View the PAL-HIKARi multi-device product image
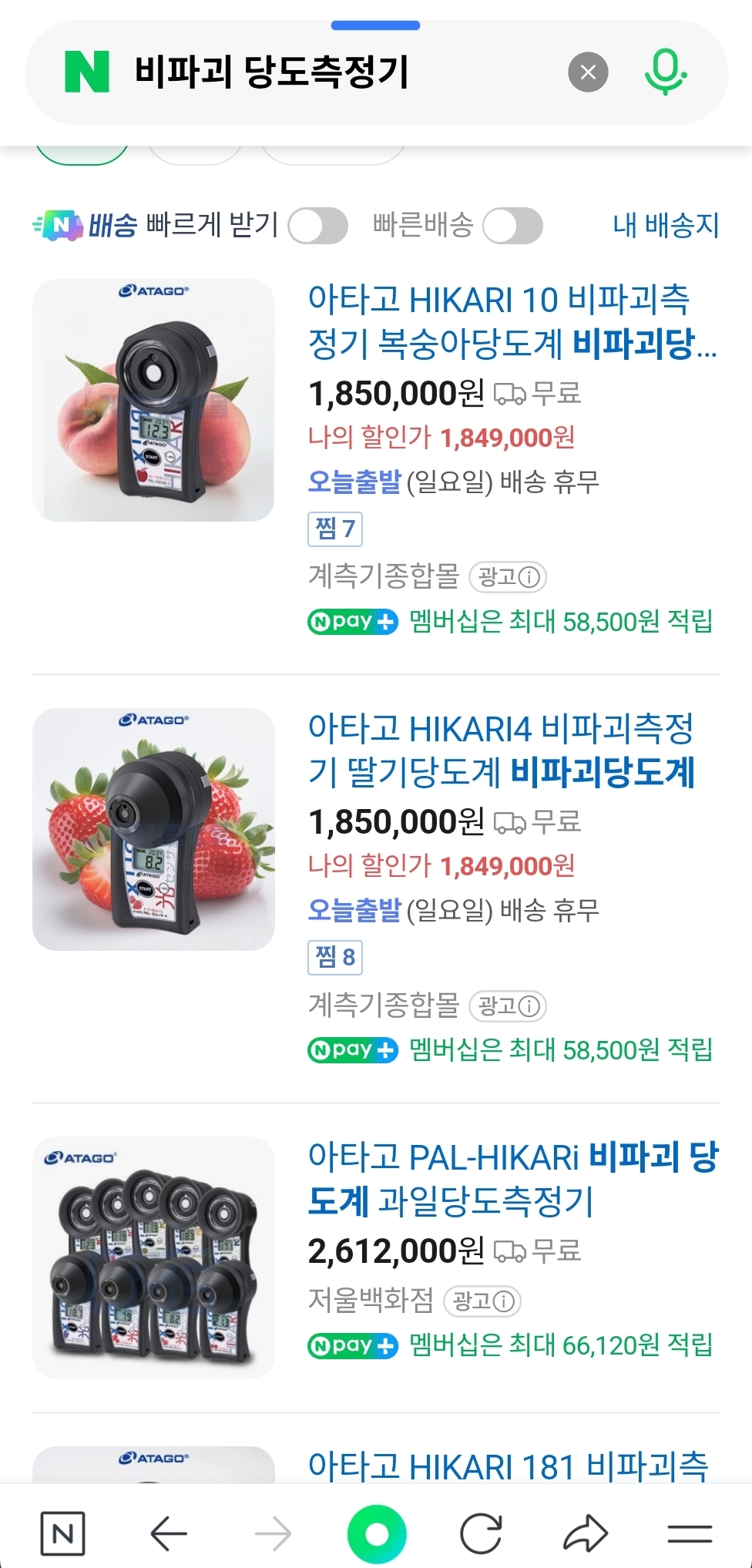This screenshot has width=752, height=1568. point(153,1257)
